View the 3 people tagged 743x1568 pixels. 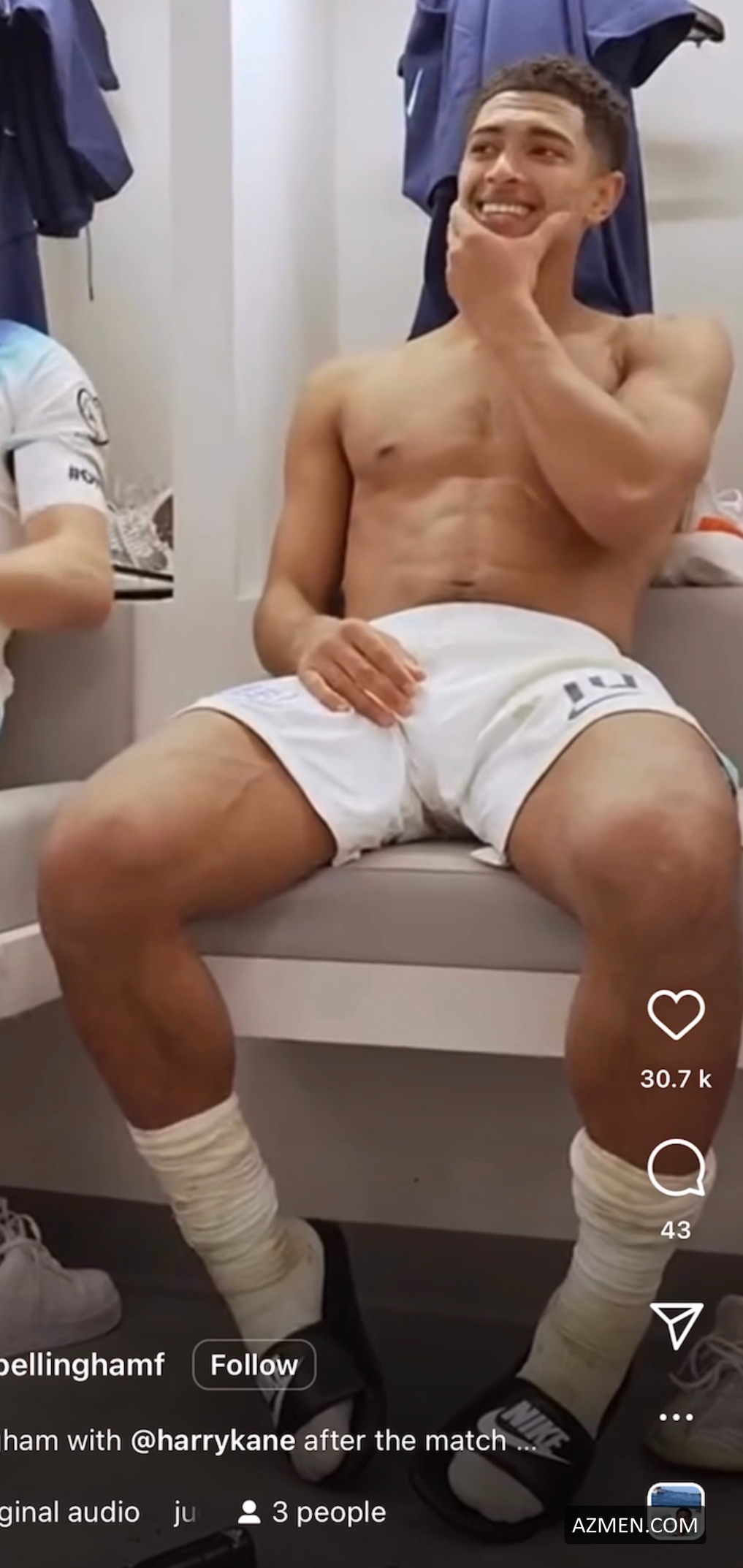(x=313, y=1512)
